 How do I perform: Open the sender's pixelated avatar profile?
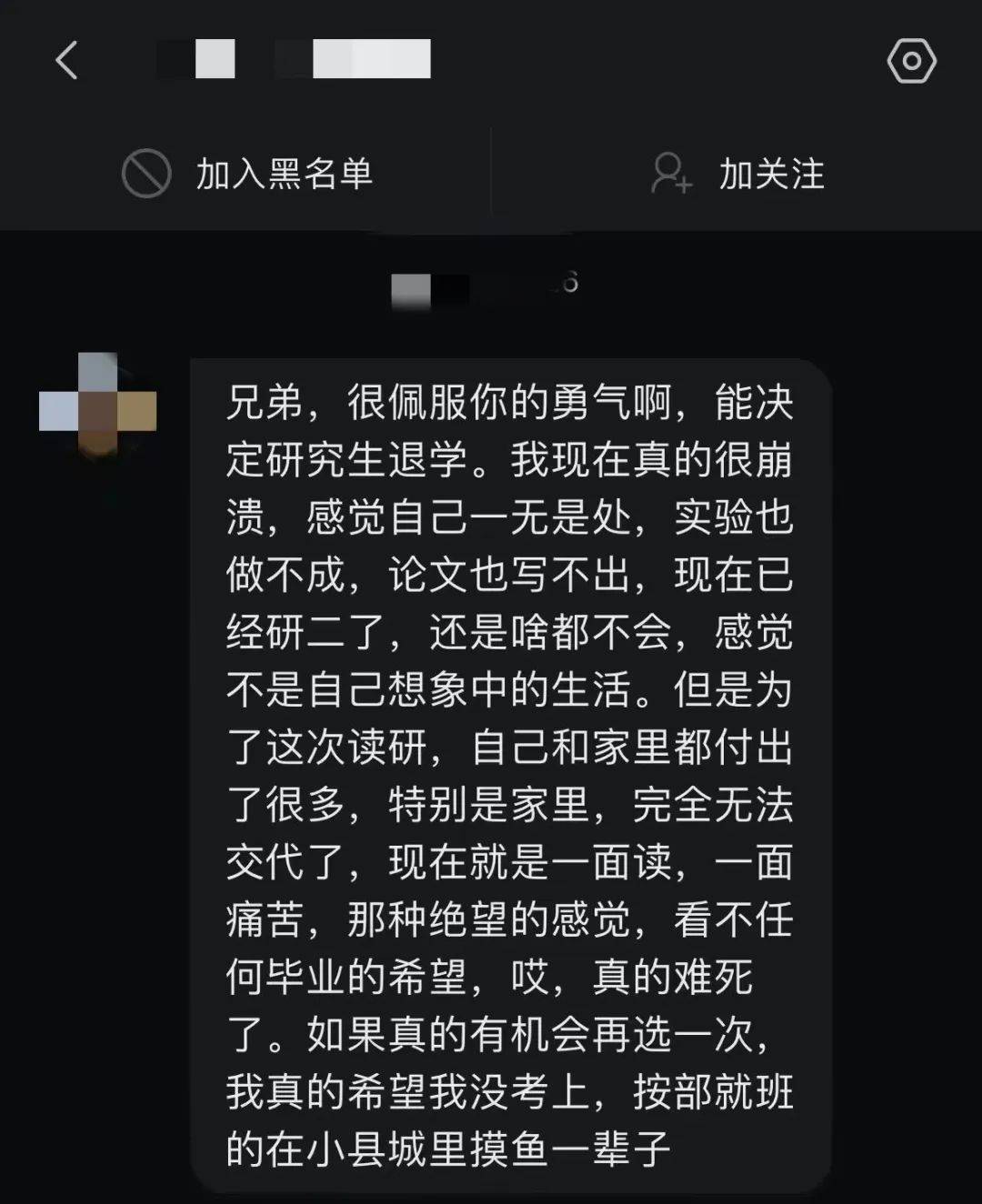click(x=98, y=405)
